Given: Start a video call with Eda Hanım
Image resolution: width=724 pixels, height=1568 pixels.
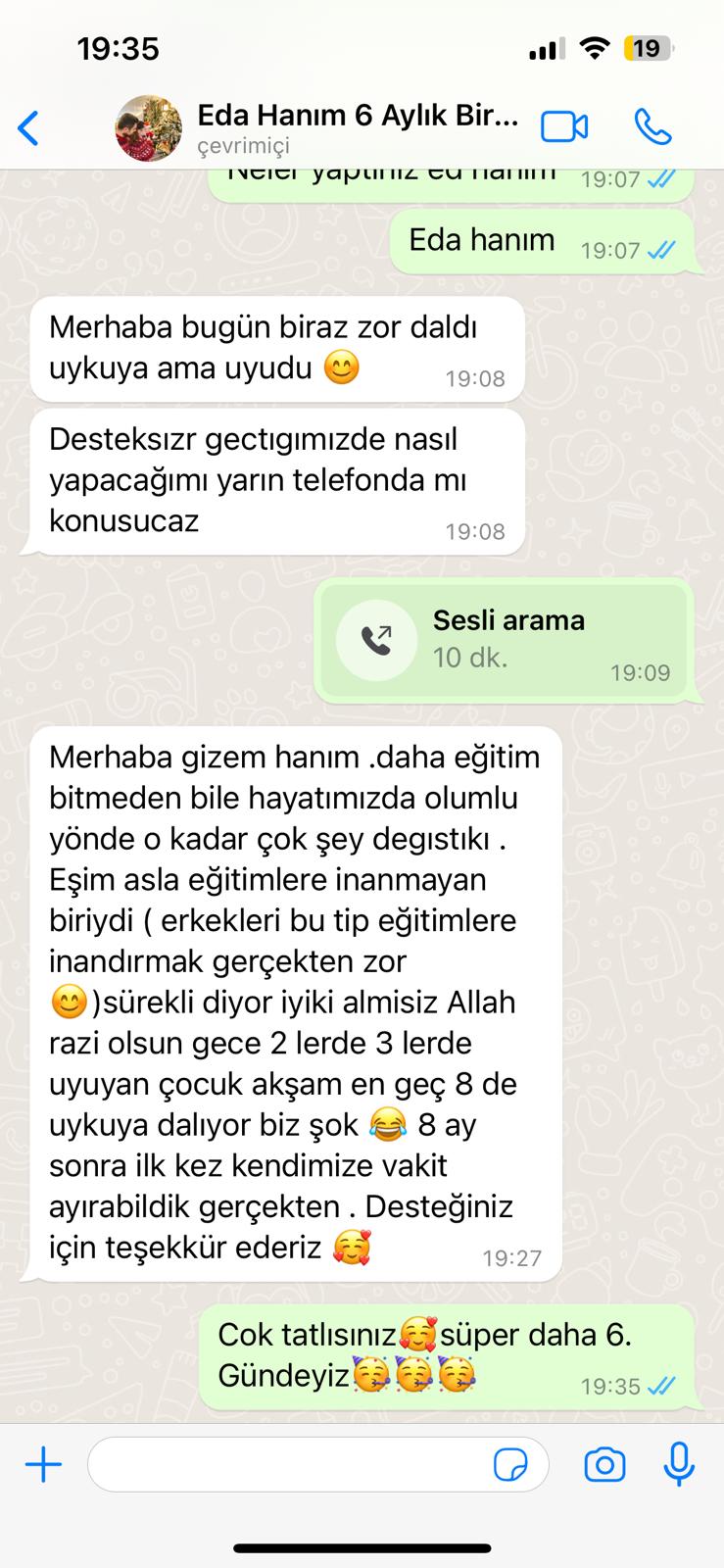Looking at the screenshot, I should (564, 127).
